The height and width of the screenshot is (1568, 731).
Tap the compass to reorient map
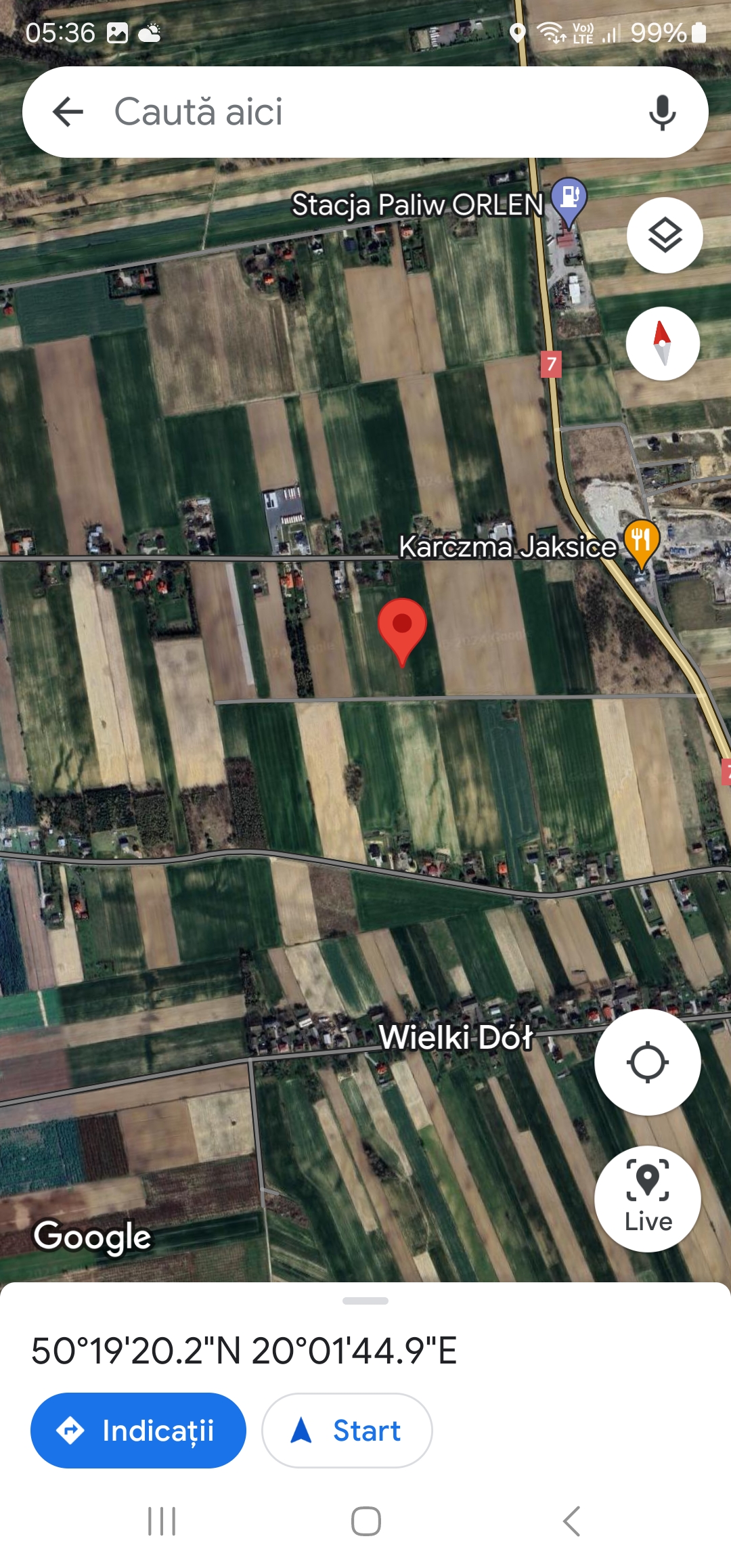pos(662,343)
